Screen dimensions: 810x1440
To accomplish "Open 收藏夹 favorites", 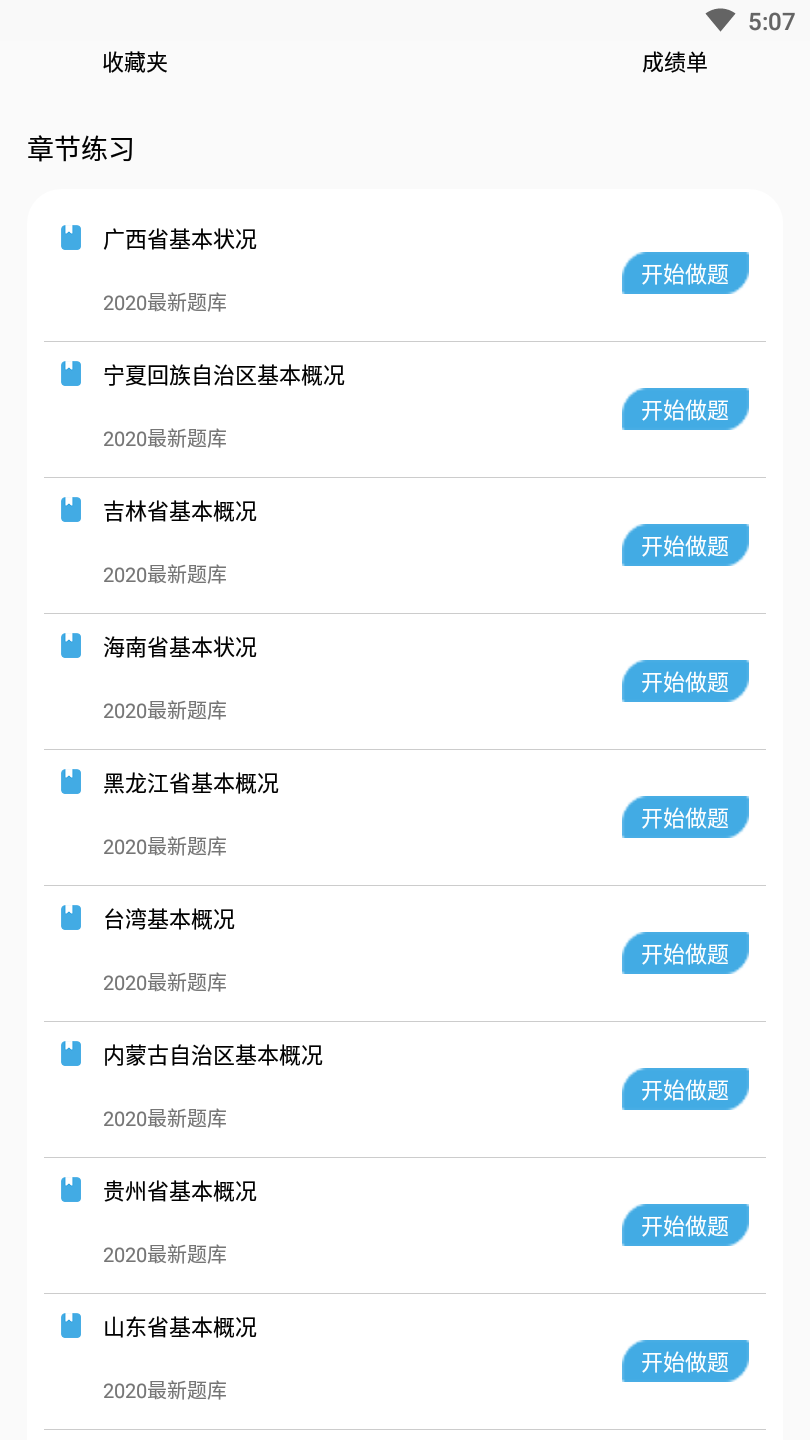I will click(135, 62).
